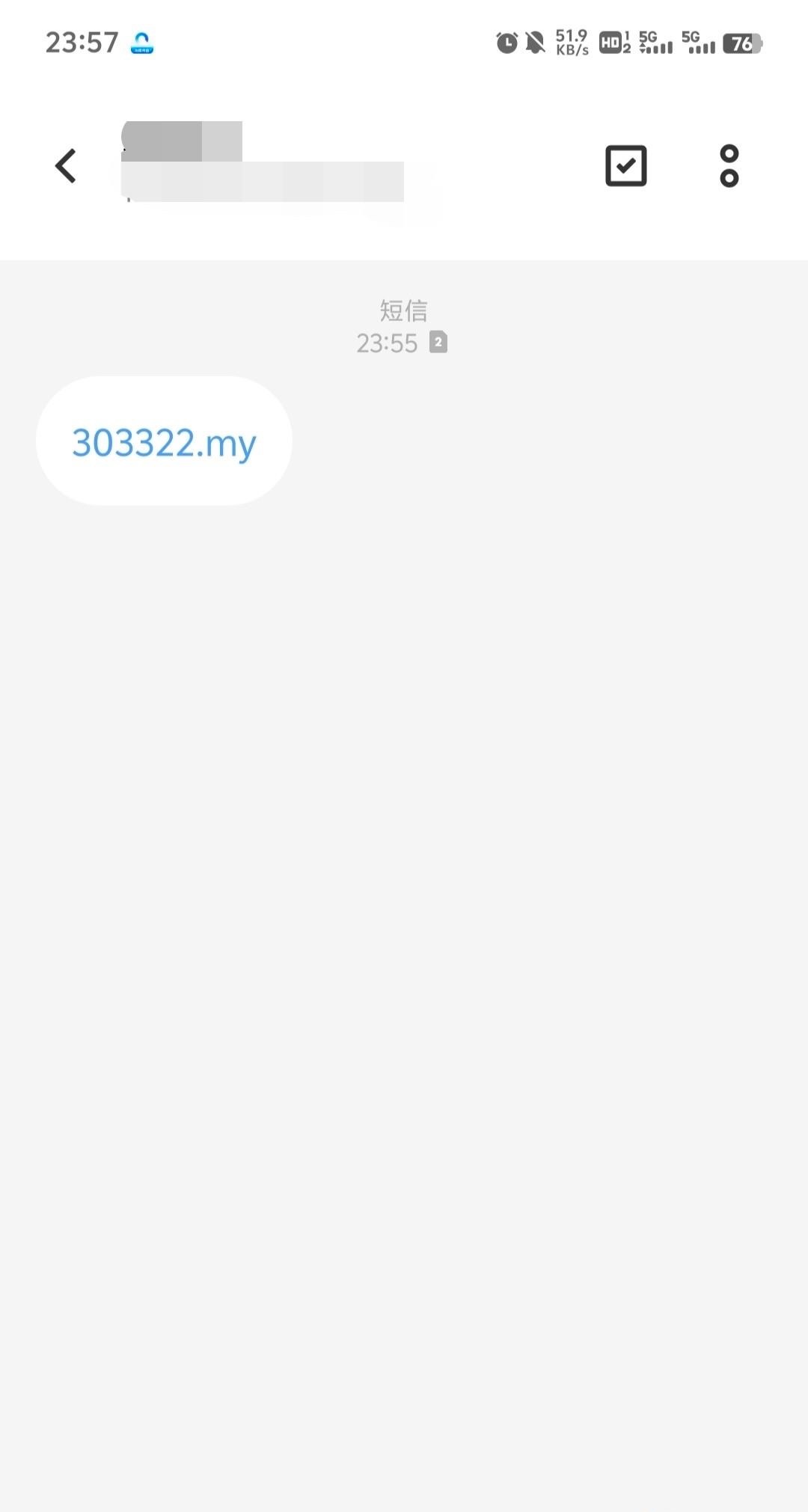Viewport: 808px width, 1512px height.
Task: Open the 303322.my link
Action: (164, 443)
